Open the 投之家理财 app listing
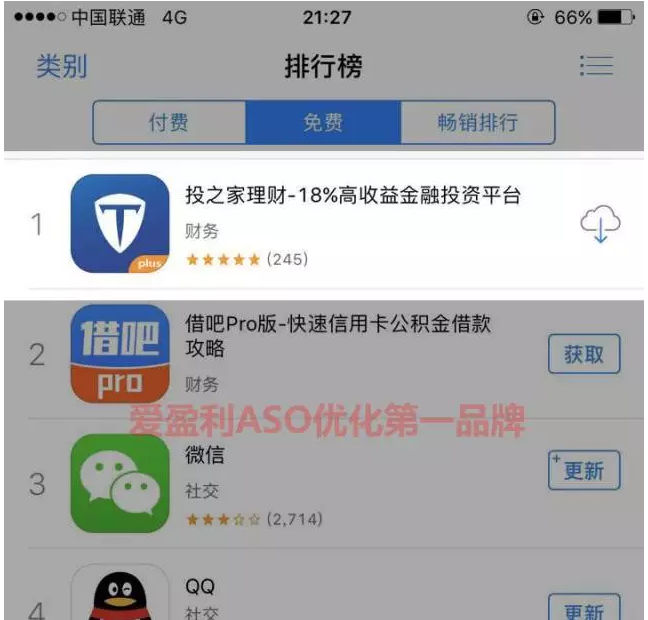Screen dimensions: 648x620 click(x=353, y=196)
